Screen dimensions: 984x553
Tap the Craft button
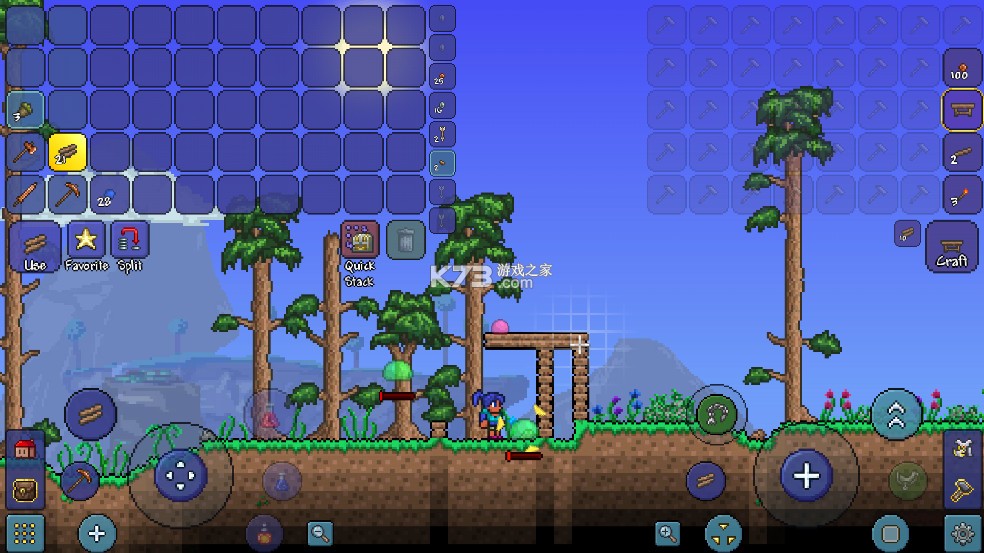[x=951, y=246]
